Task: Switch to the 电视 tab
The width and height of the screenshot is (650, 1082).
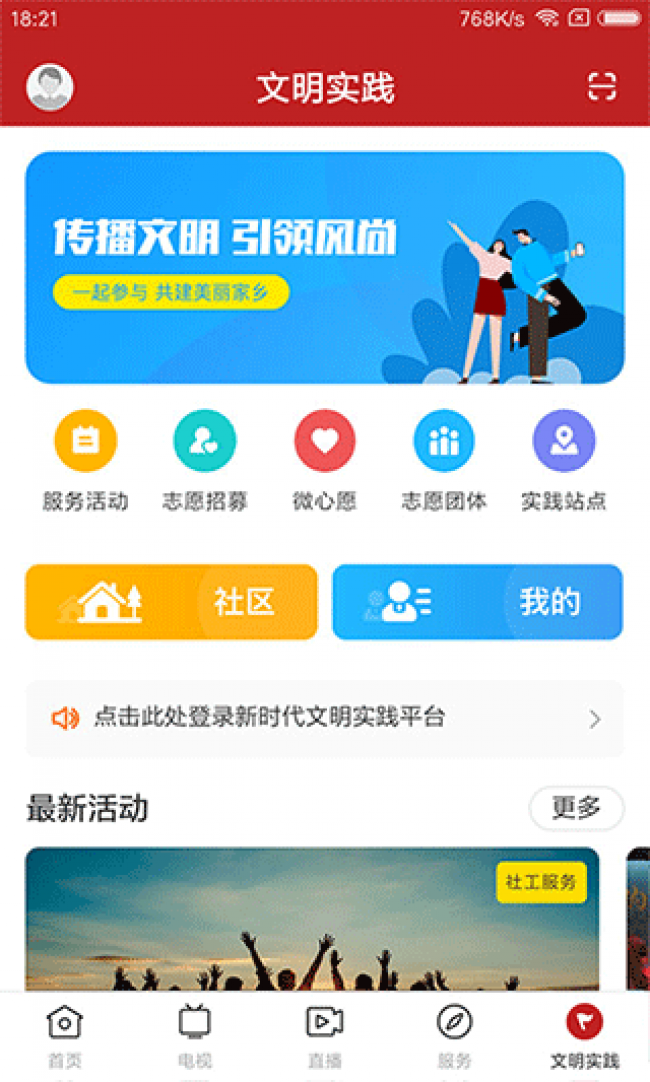Action: pos(195,1036)
